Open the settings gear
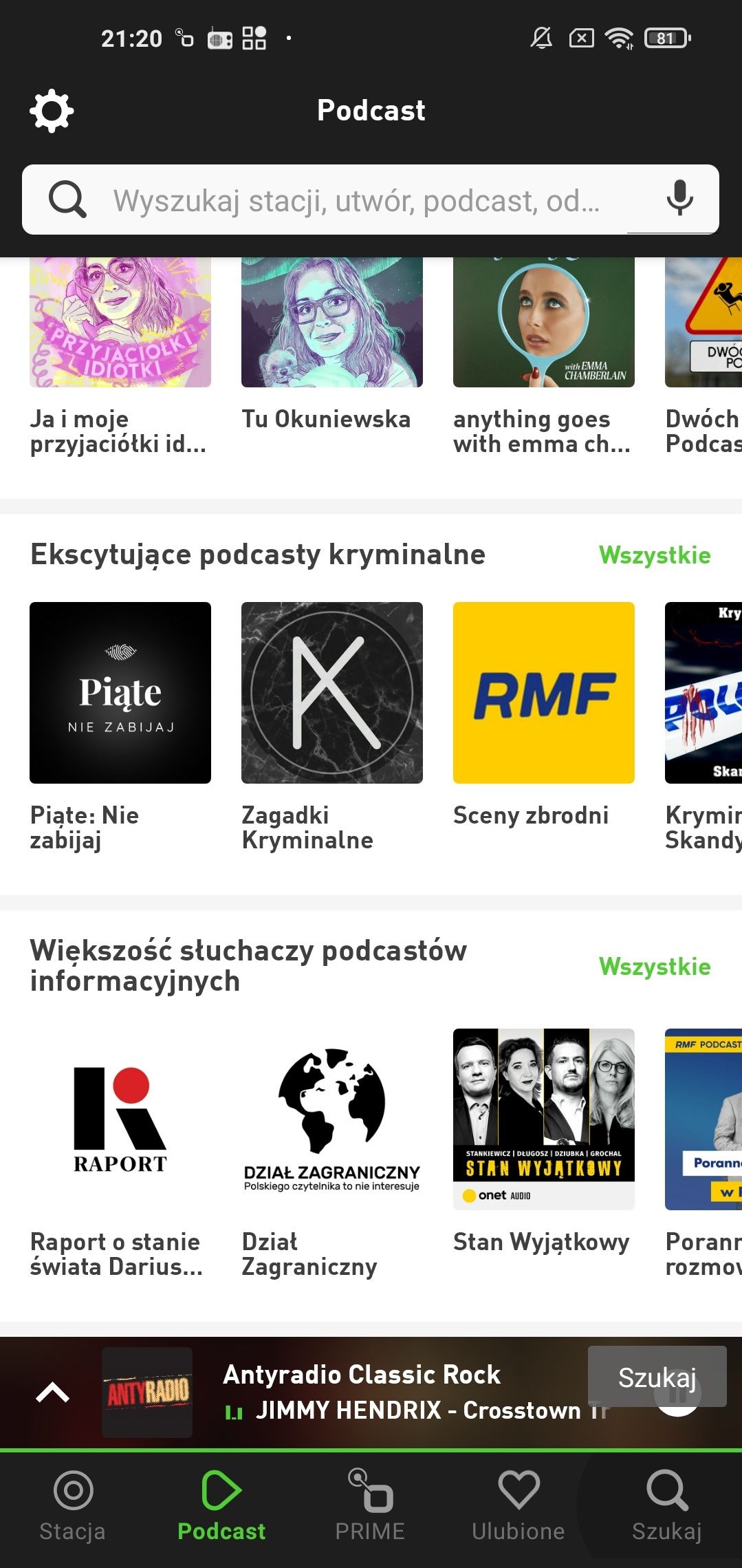 click(x=52, y=111)
